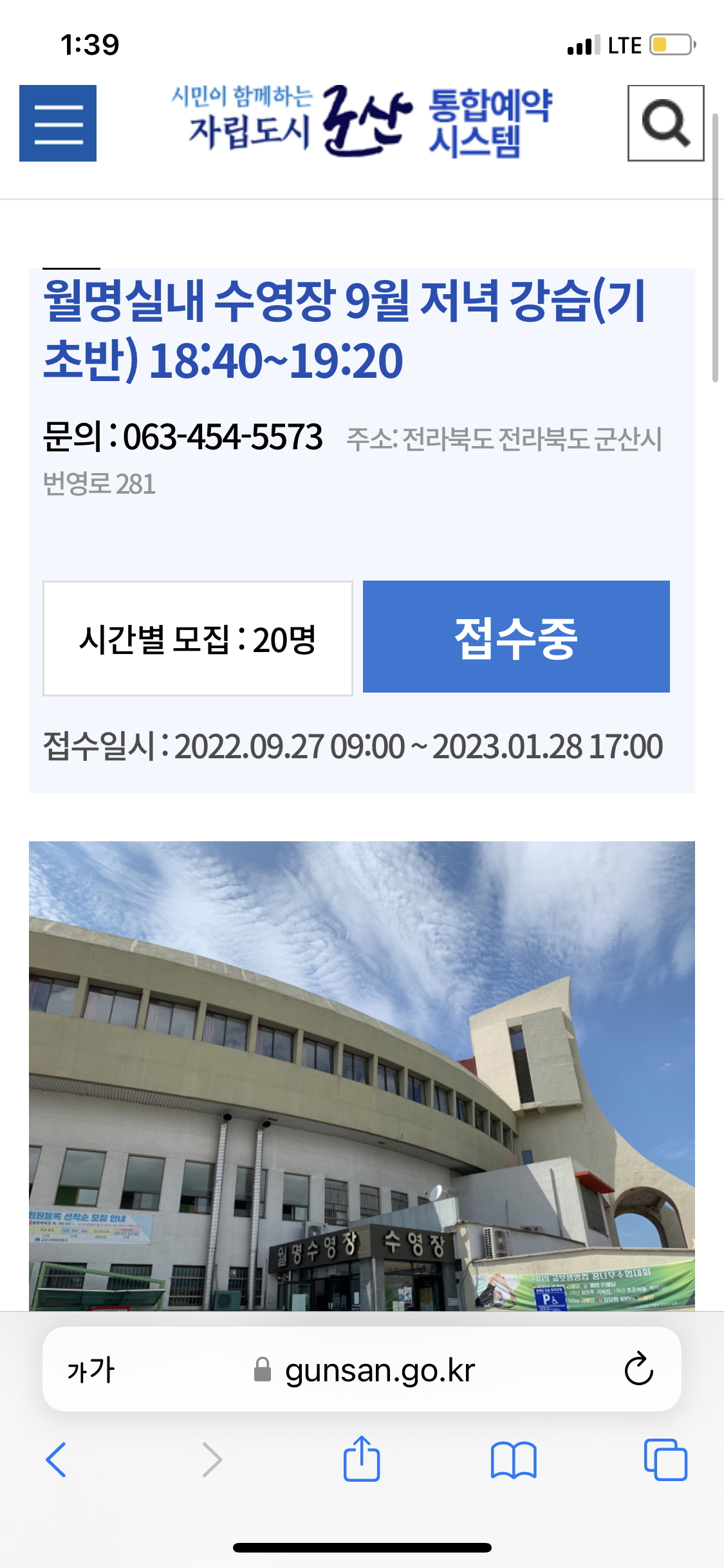Viewport: 724px width, 1568px height.
Task: Open the 가가 text size menu
Action: [91, 1369]
